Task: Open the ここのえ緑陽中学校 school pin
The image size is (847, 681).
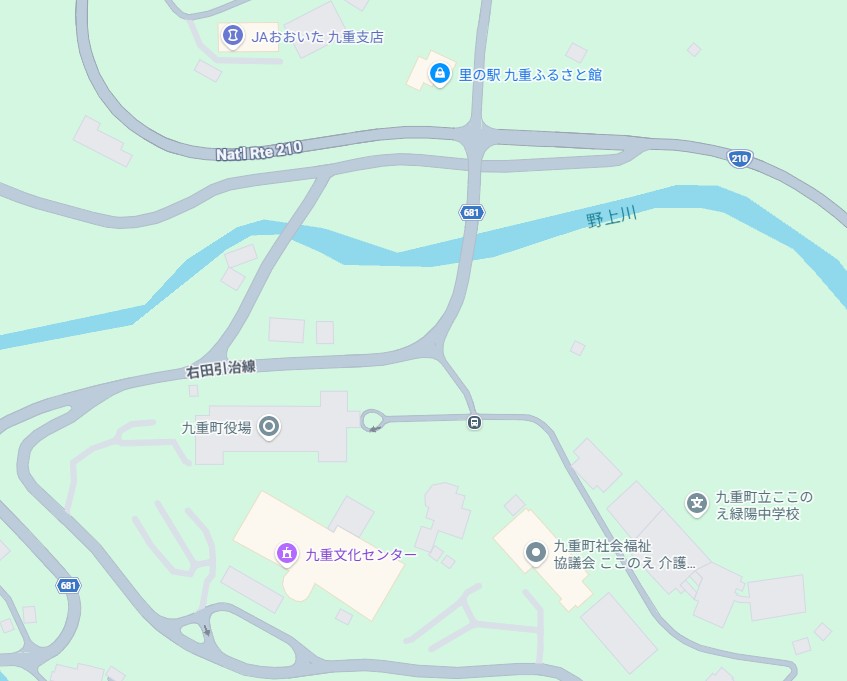Action: (697, 502)
